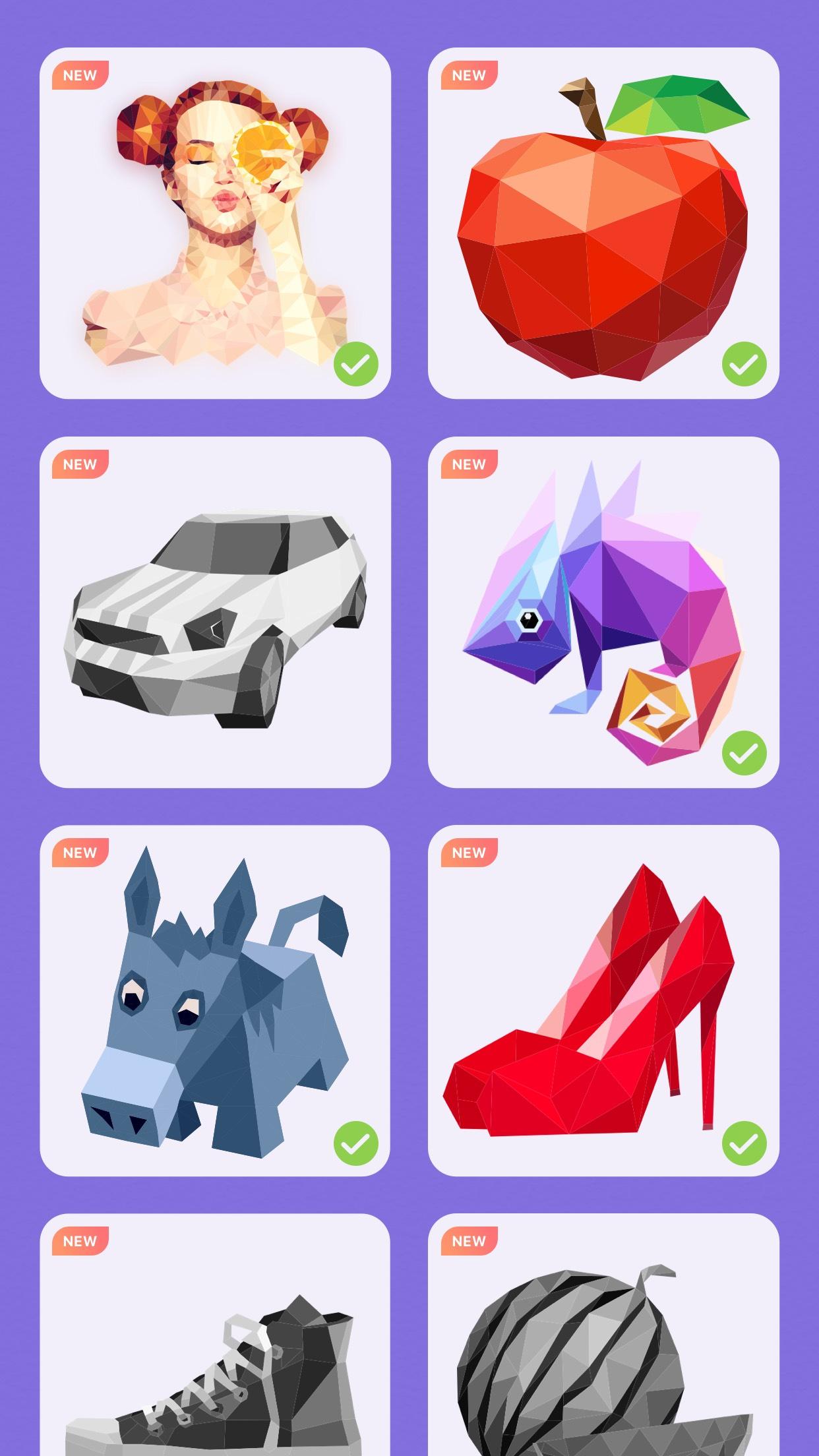
Task: Select the gray car picture
Action: tap(215, 612)
